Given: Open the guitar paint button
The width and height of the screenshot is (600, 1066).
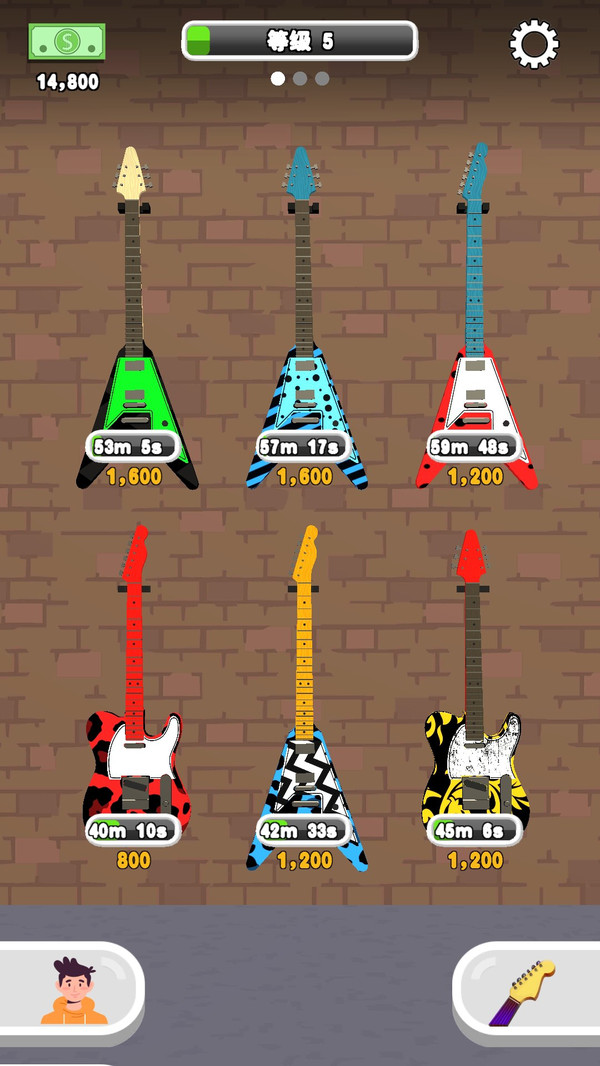Looking at the screenshot, I should click(524, 990).
